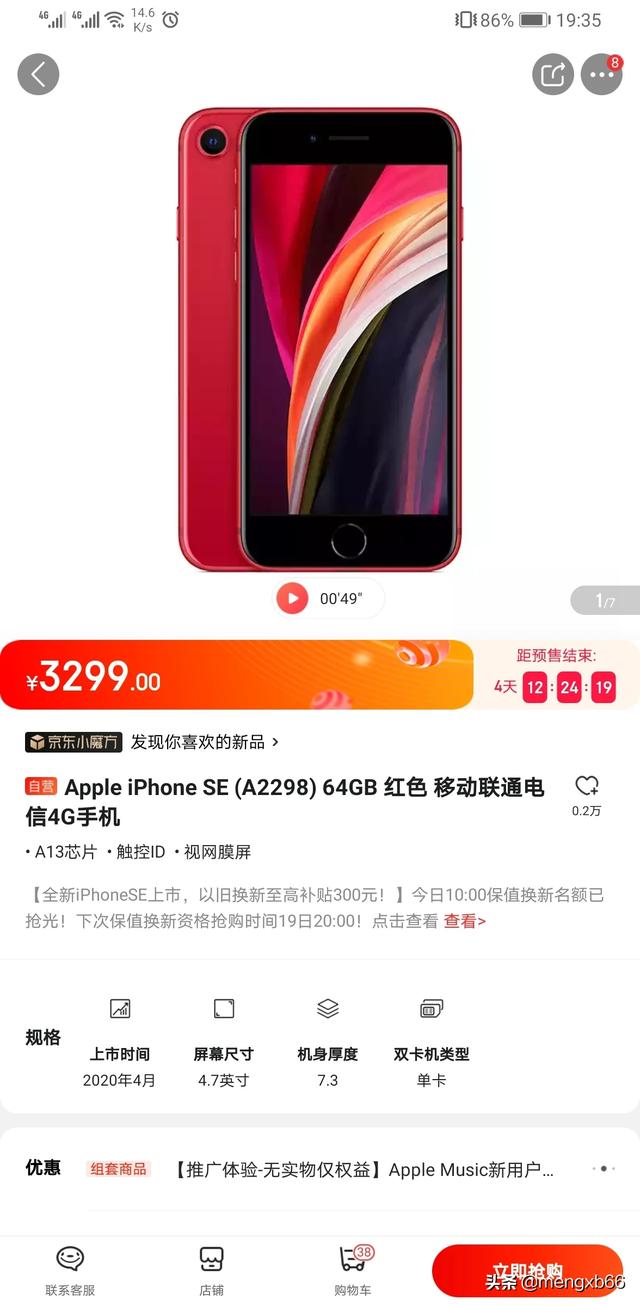Play the 00'49" product video
640x1306 pixels.
pos(329,599)
